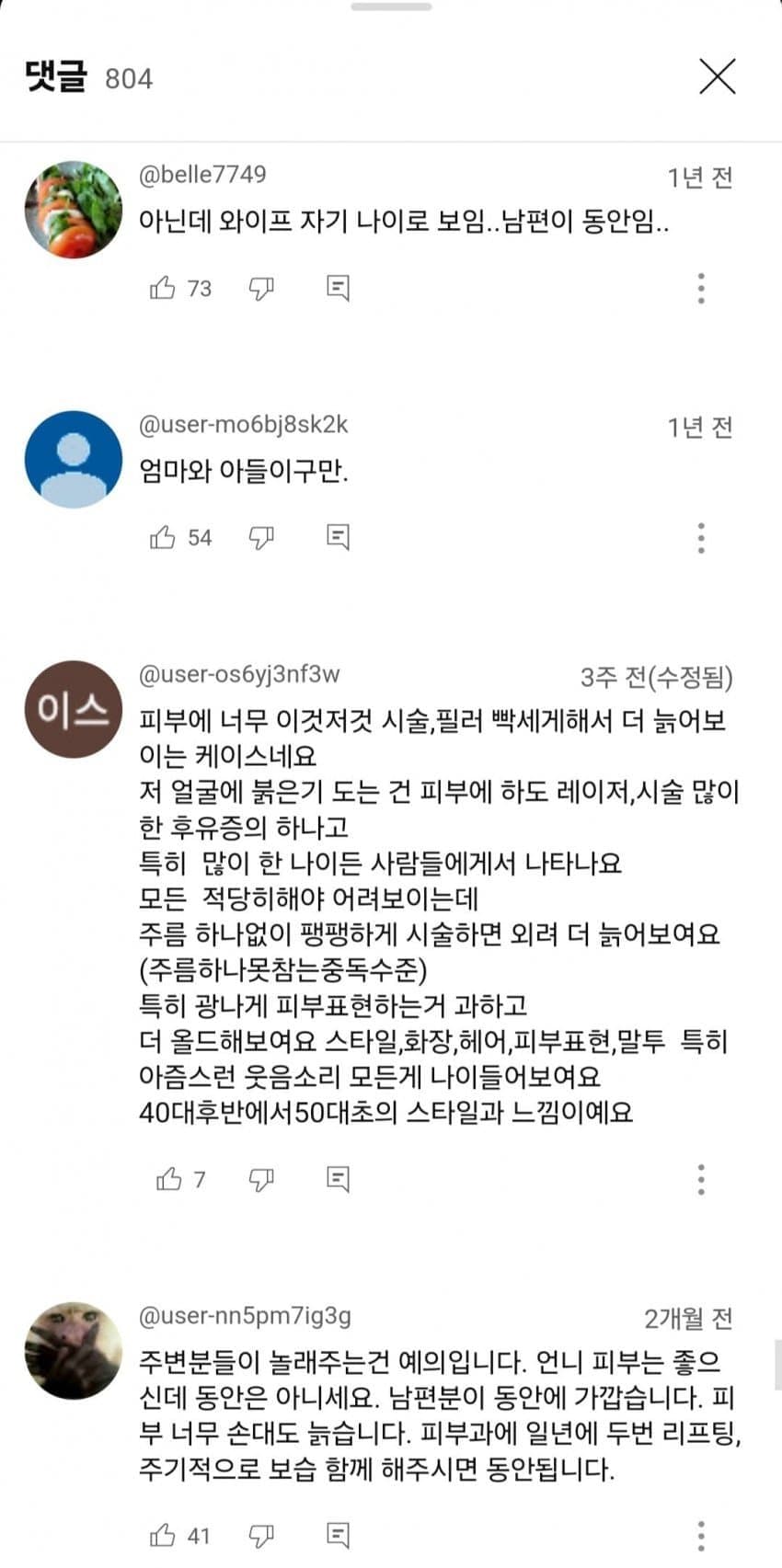Reply to @user-os6yj3nf3w's comment
782x1568 pixels.
click(x=338, y=1178)
